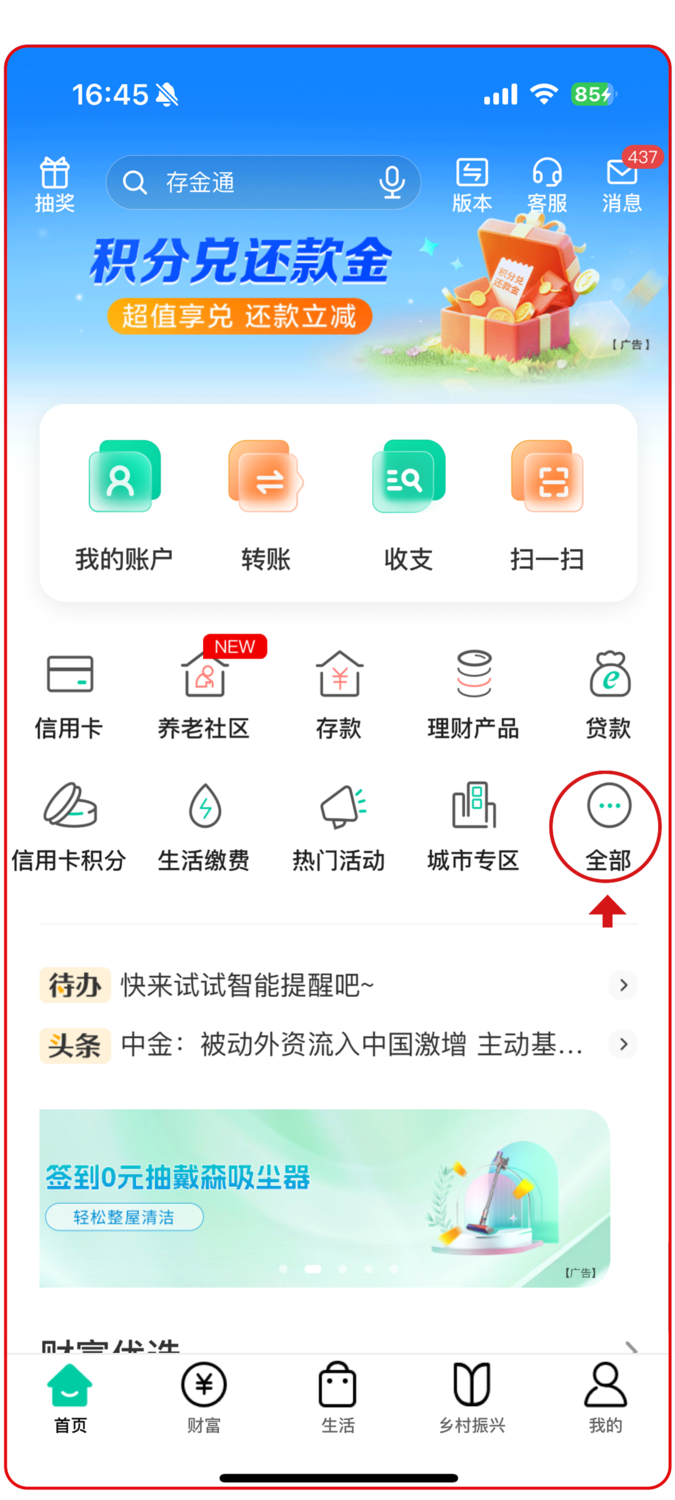675x1500 pixels.
Task: Open the 抽奖 lucky draw gift icon
Action: (x=55, y=184)
